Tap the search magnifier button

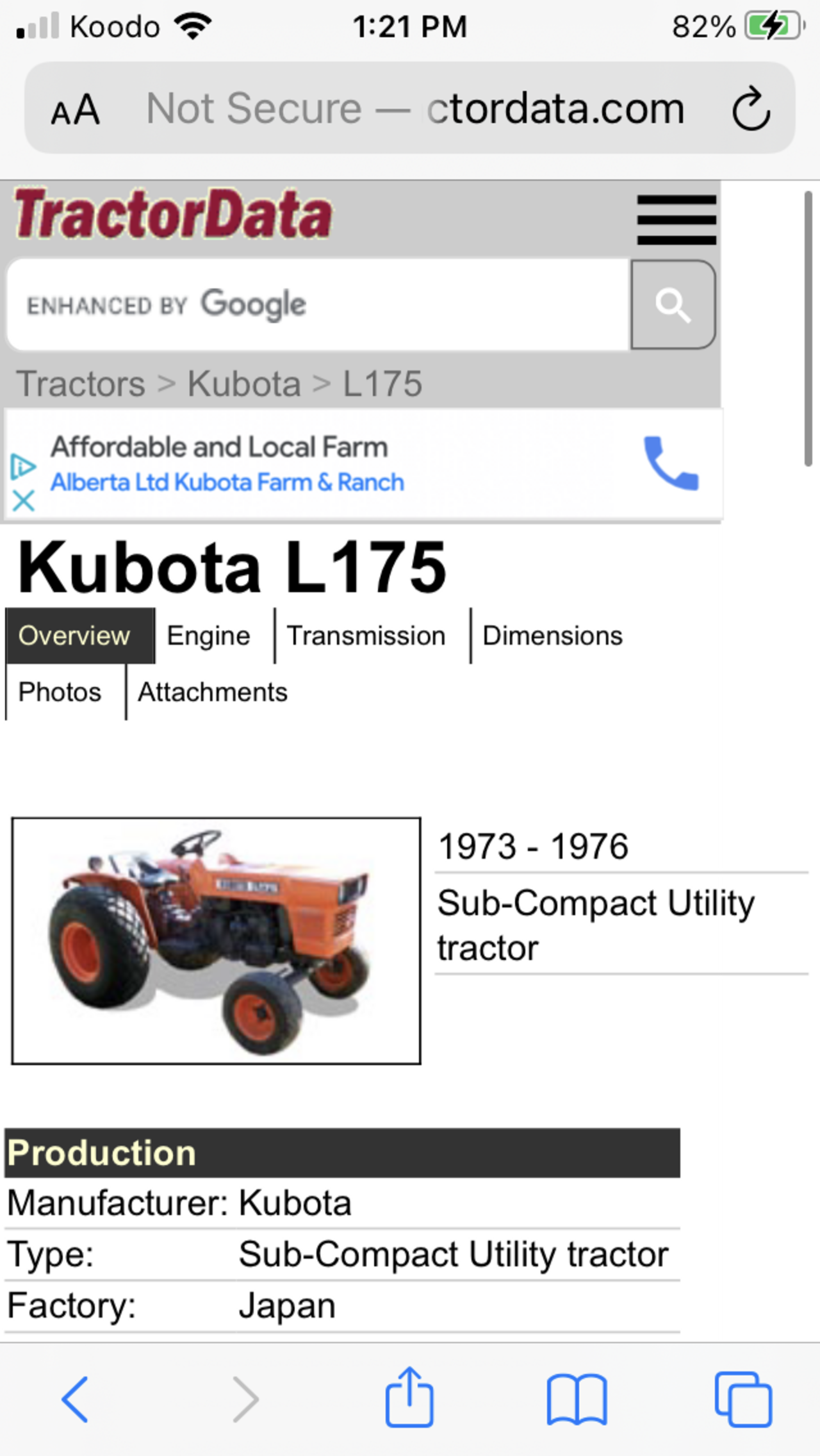pyautogui.click(x=673, y=304)
